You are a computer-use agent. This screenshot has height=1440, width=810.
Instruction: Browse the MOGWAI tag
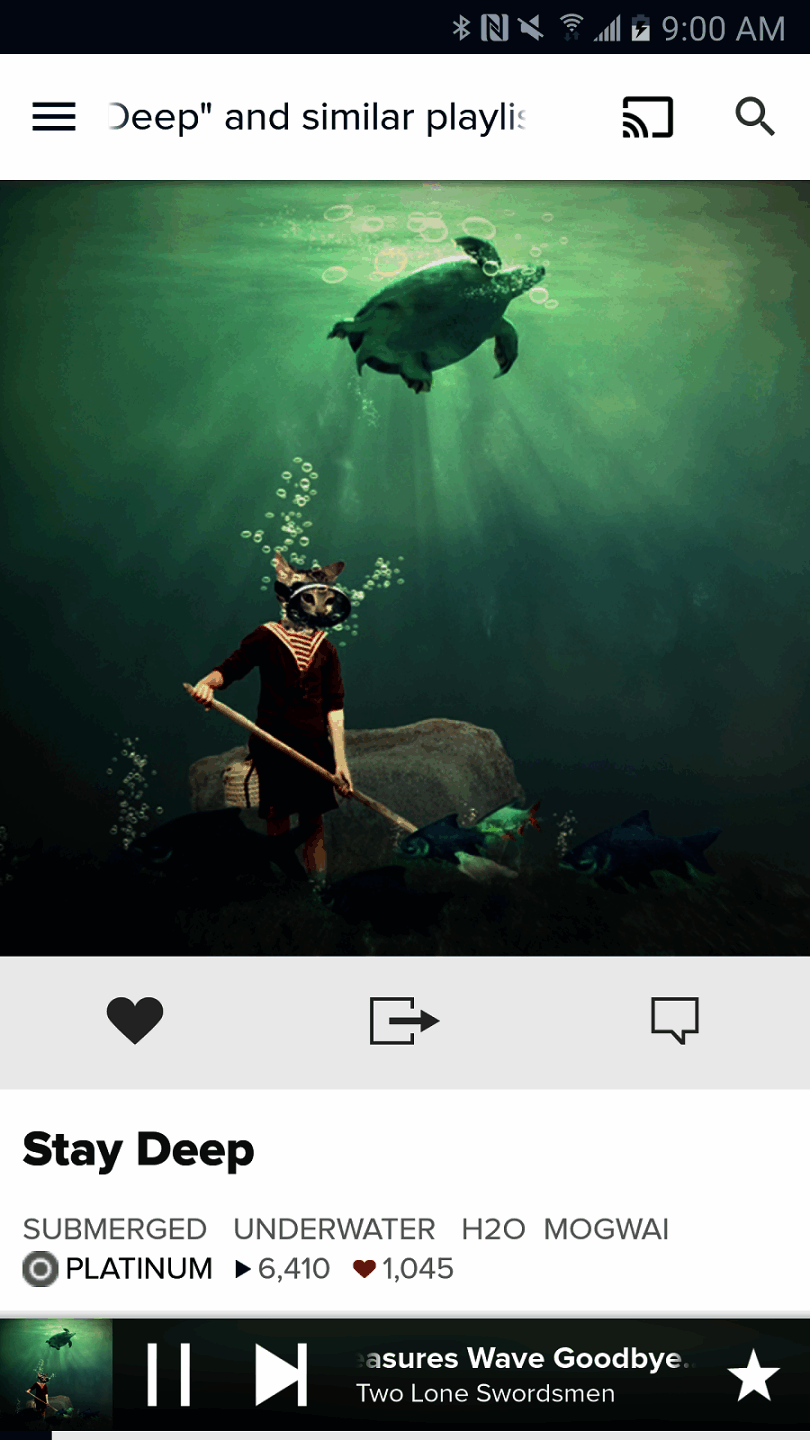[606, 1229]
